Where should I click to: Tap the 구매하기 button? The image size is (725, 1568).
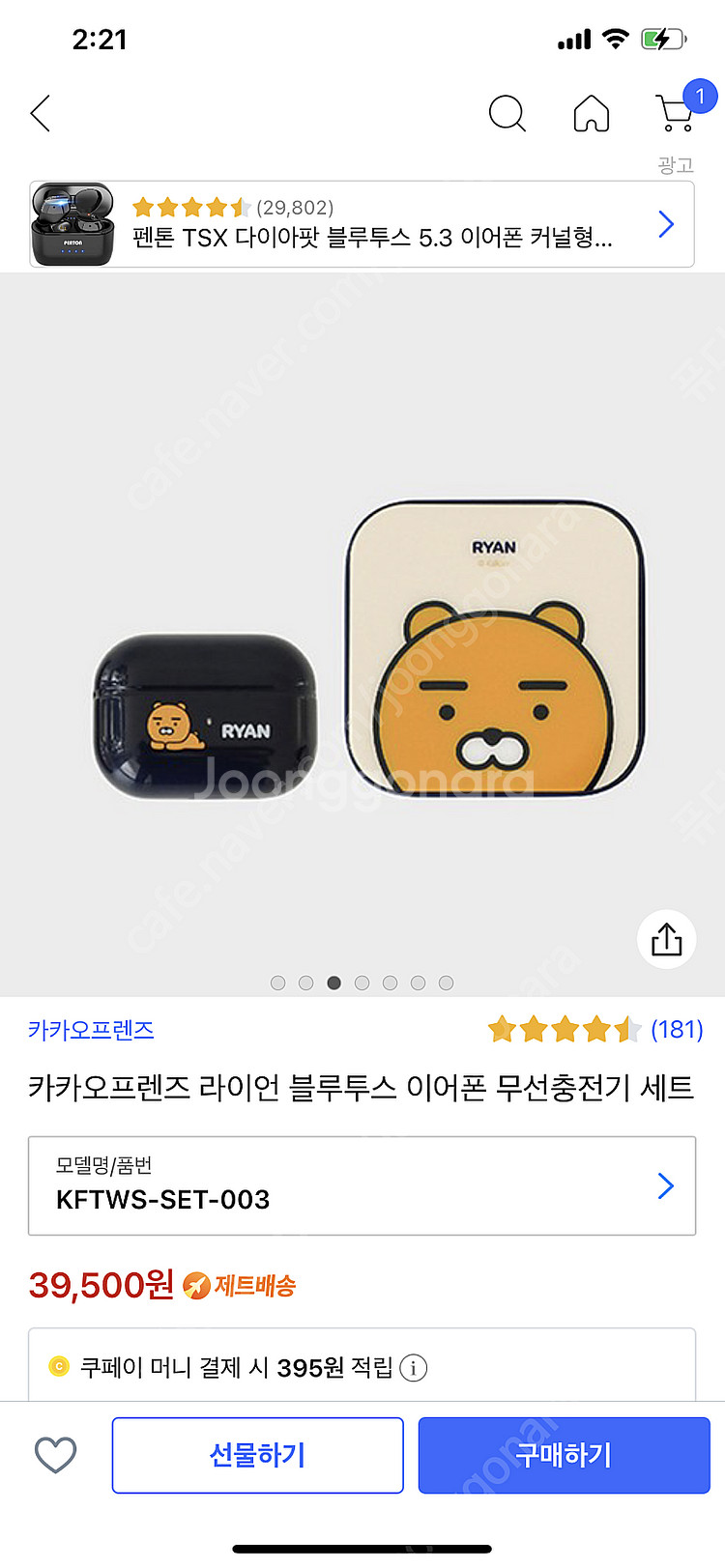[564, 1455]
